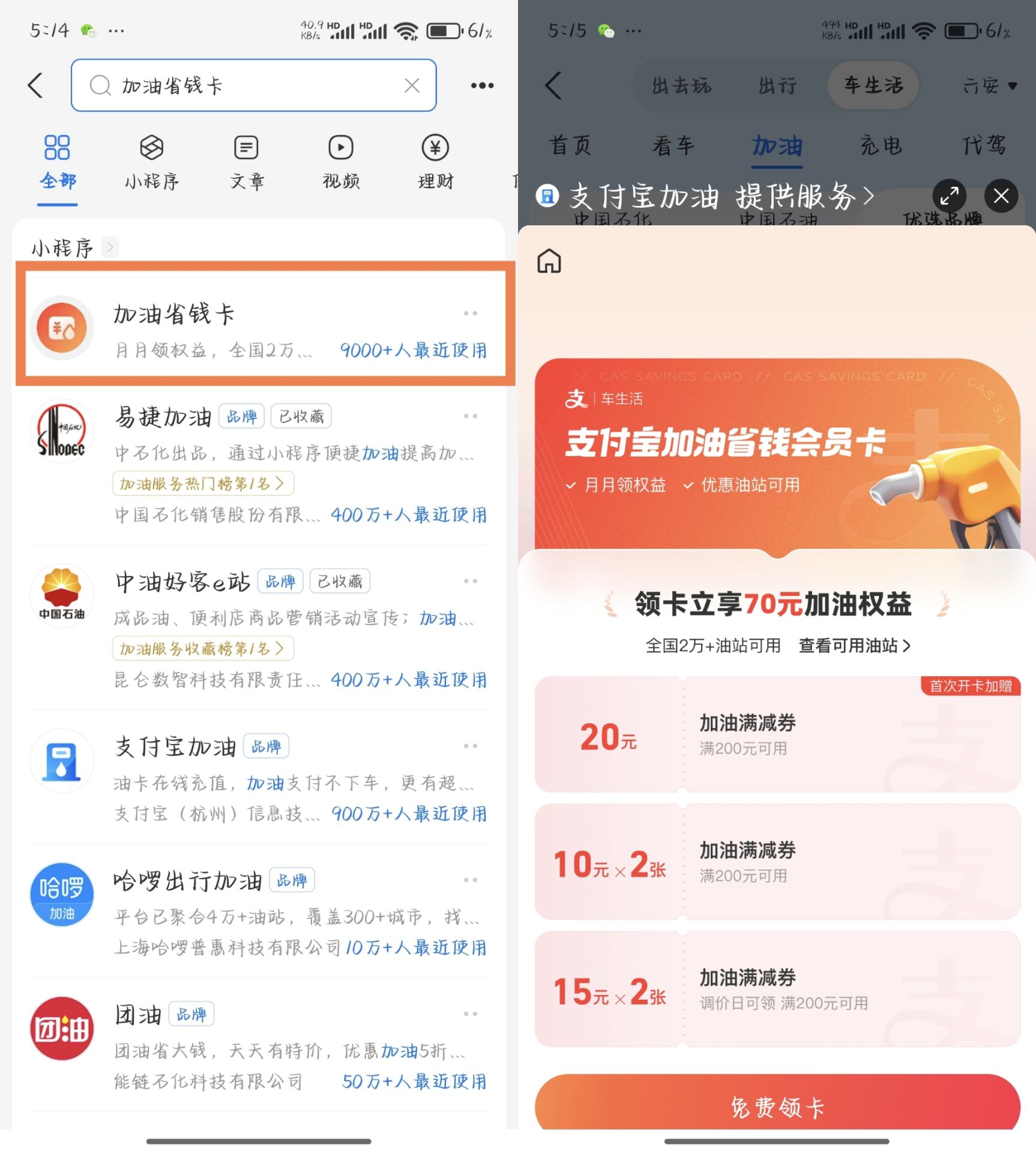This screenshot has height=1153, width=1036.
Task: Open the 查看可用油站 link
Action: pos(854,646)
